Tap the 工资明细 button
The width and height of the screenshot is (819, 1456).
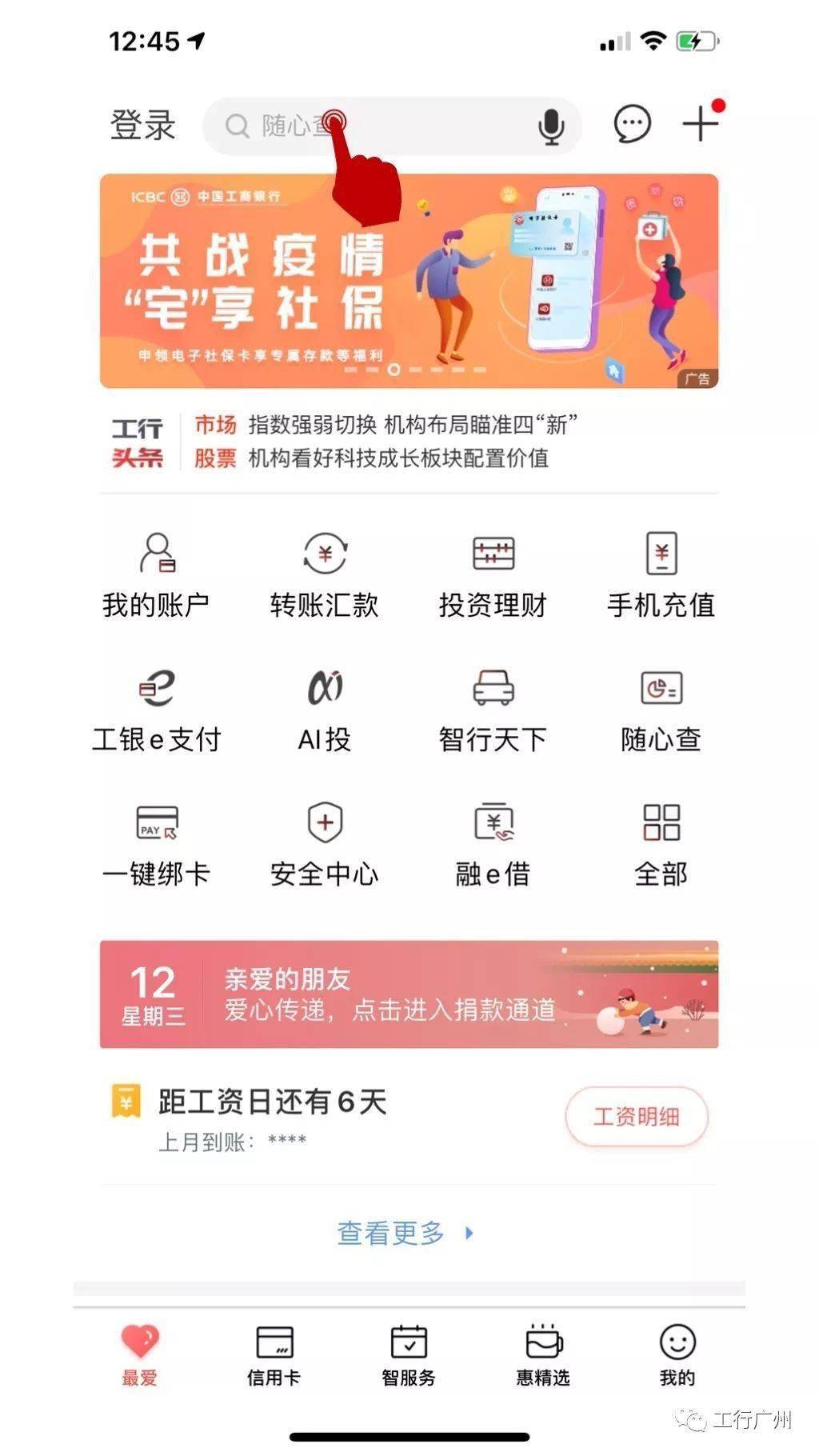pos(637,1116)
